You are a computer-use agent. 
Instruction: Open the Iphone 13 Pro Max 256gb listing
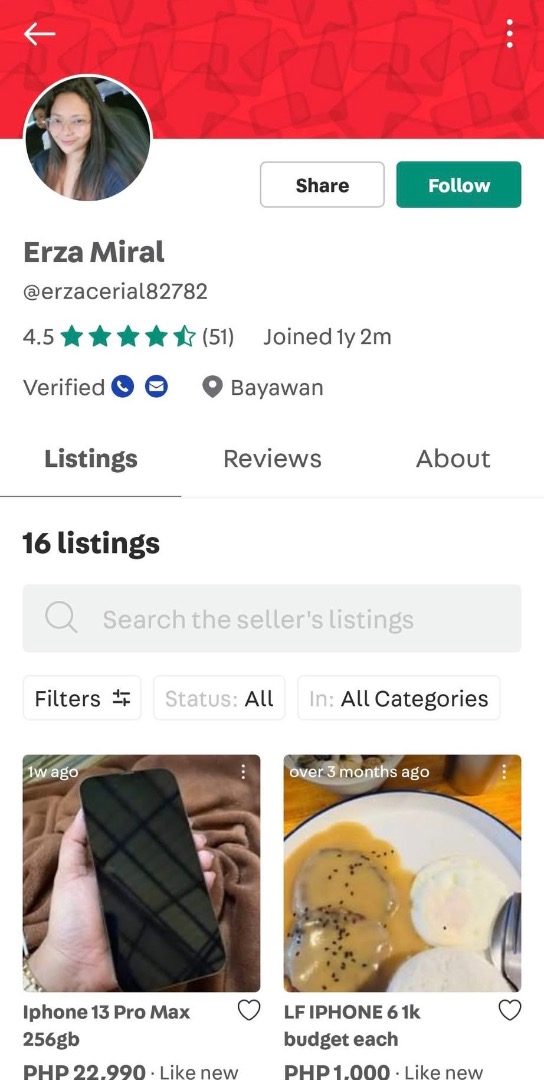point(141,873)
